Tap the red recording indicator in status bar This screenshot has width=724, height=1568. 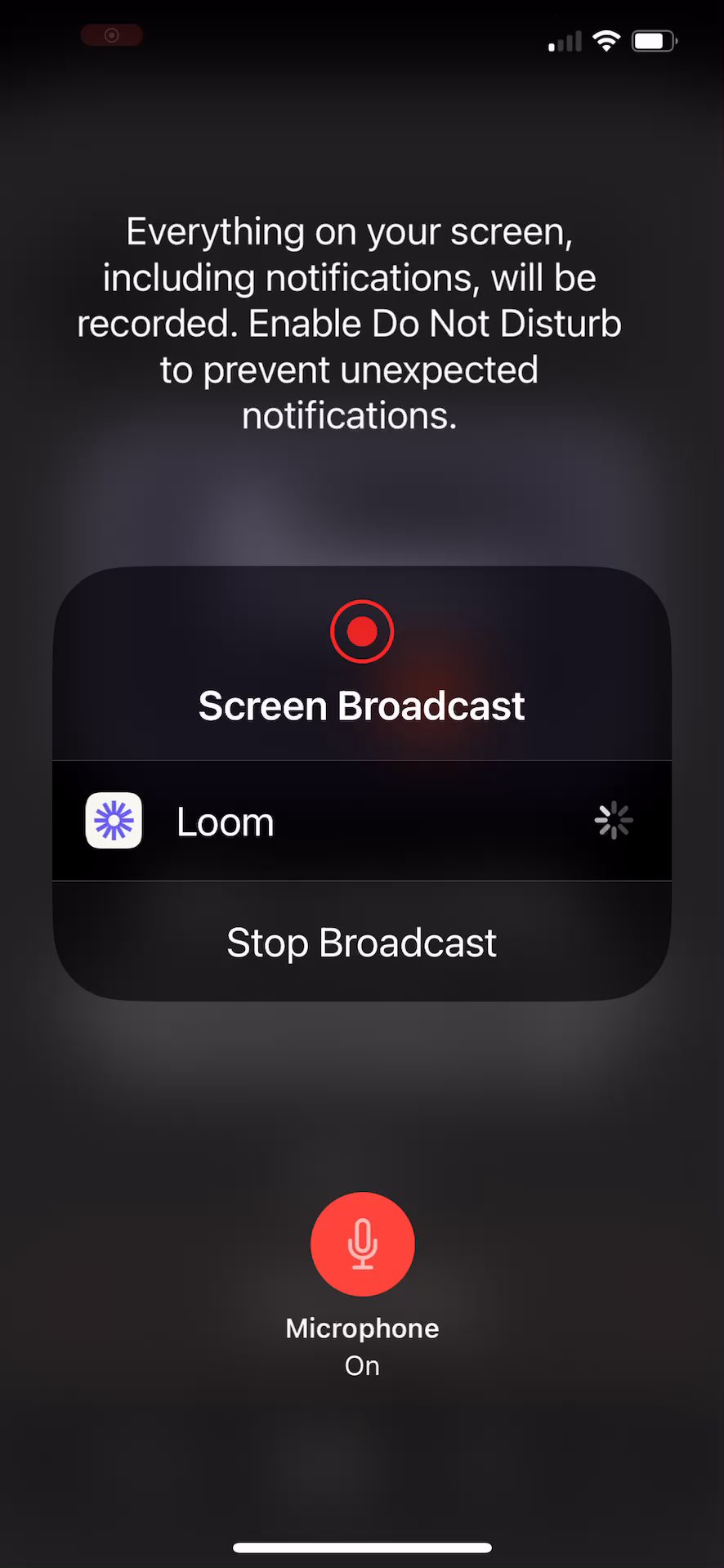[x=112, y=35]
